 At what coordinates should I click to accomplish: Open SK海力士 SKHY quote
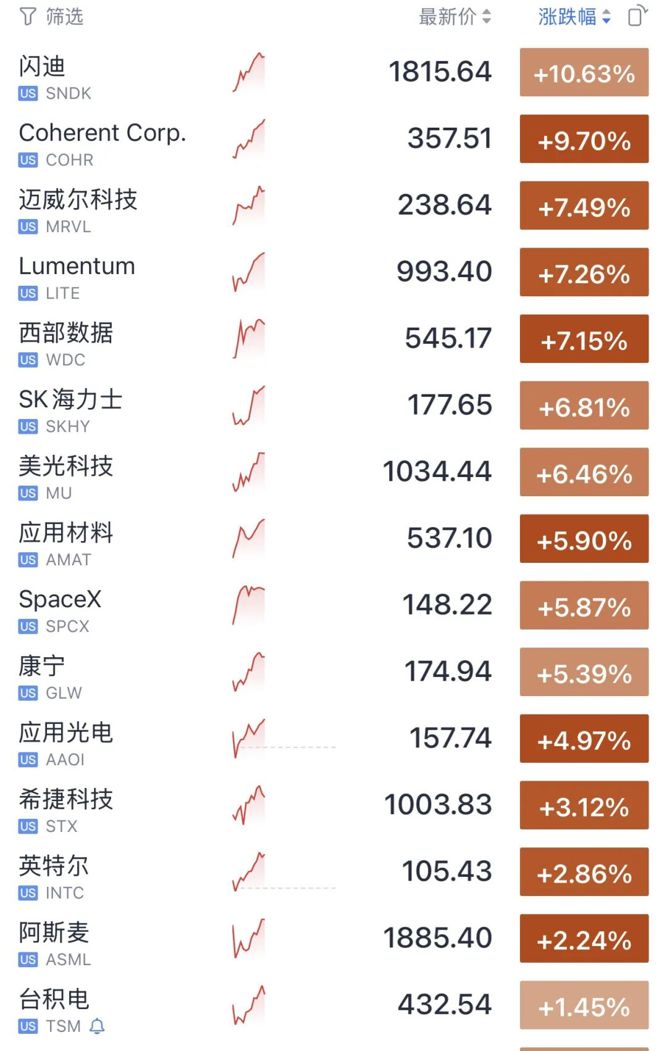click(x=333, y=406)
